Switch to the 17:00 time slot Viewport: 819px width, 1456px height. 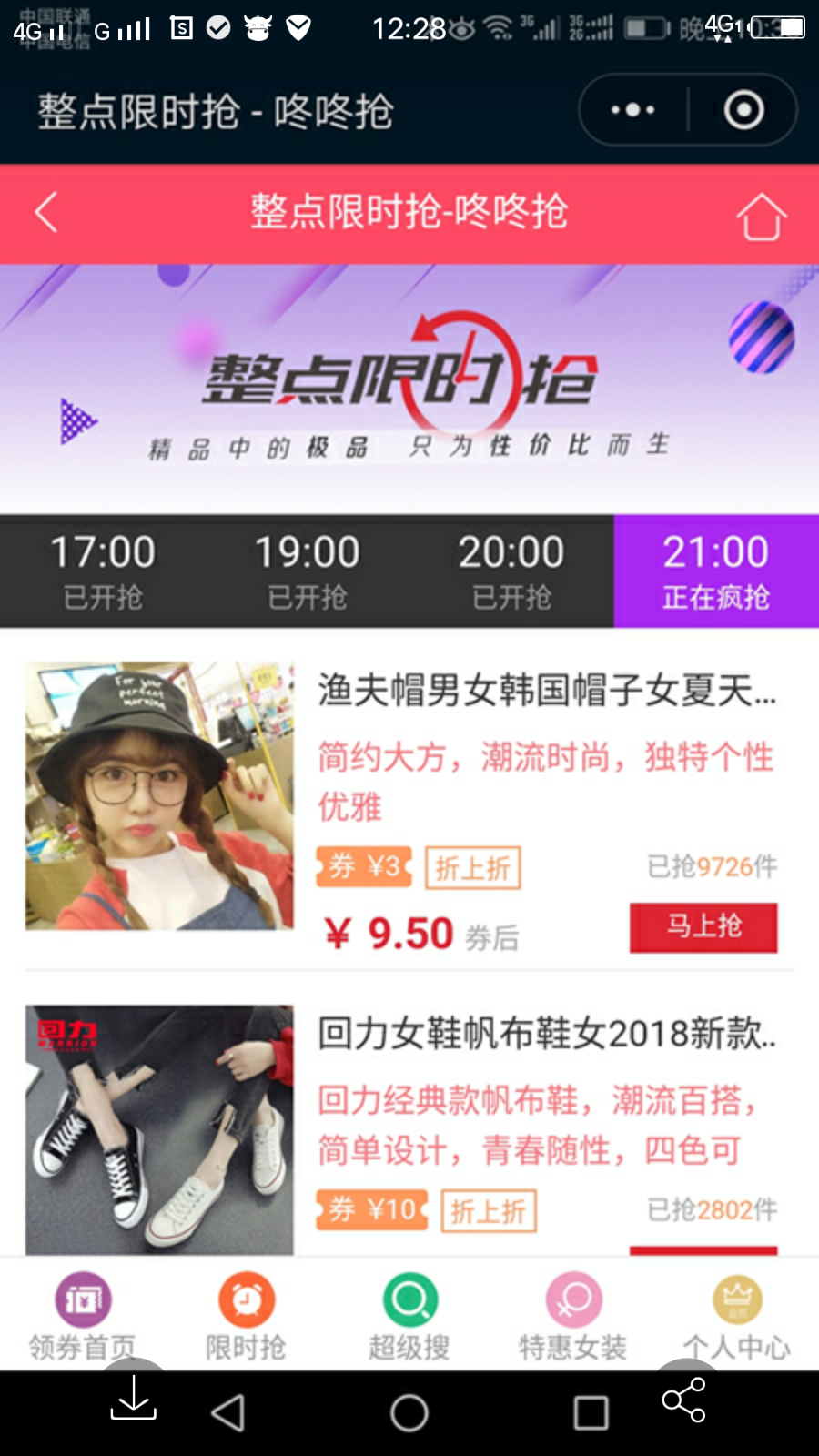tap(103, 571)
